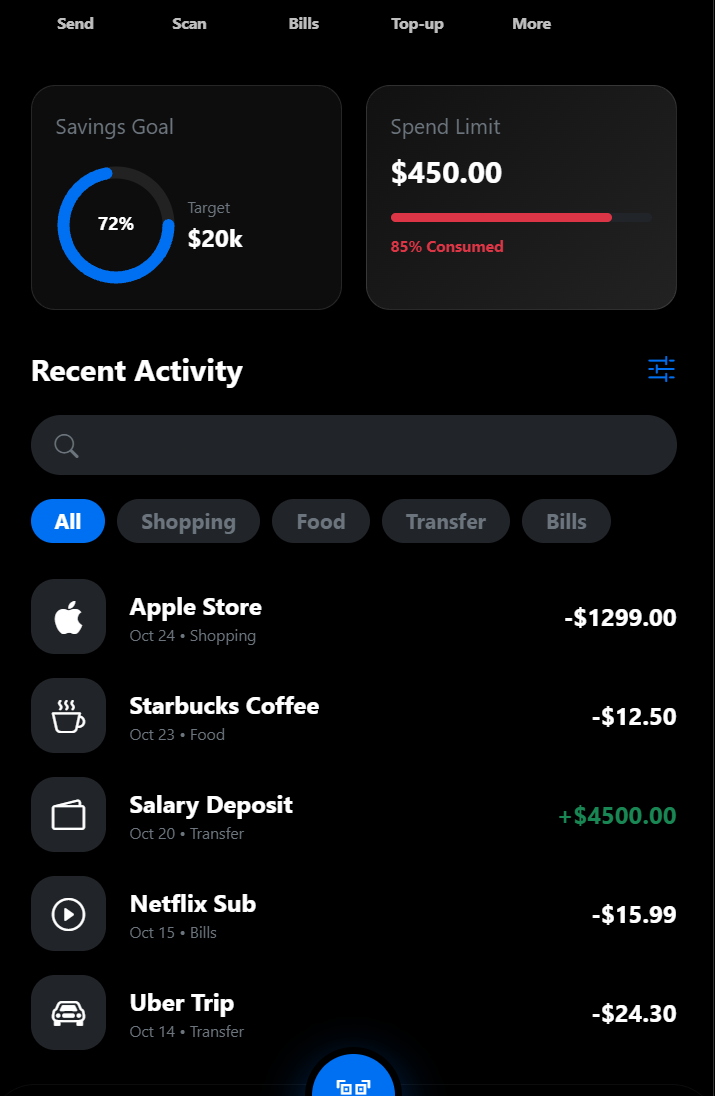Screen dimensions: 715x1096
Task: View Netflix Sub payment details
Action: [x=354, y=914]
